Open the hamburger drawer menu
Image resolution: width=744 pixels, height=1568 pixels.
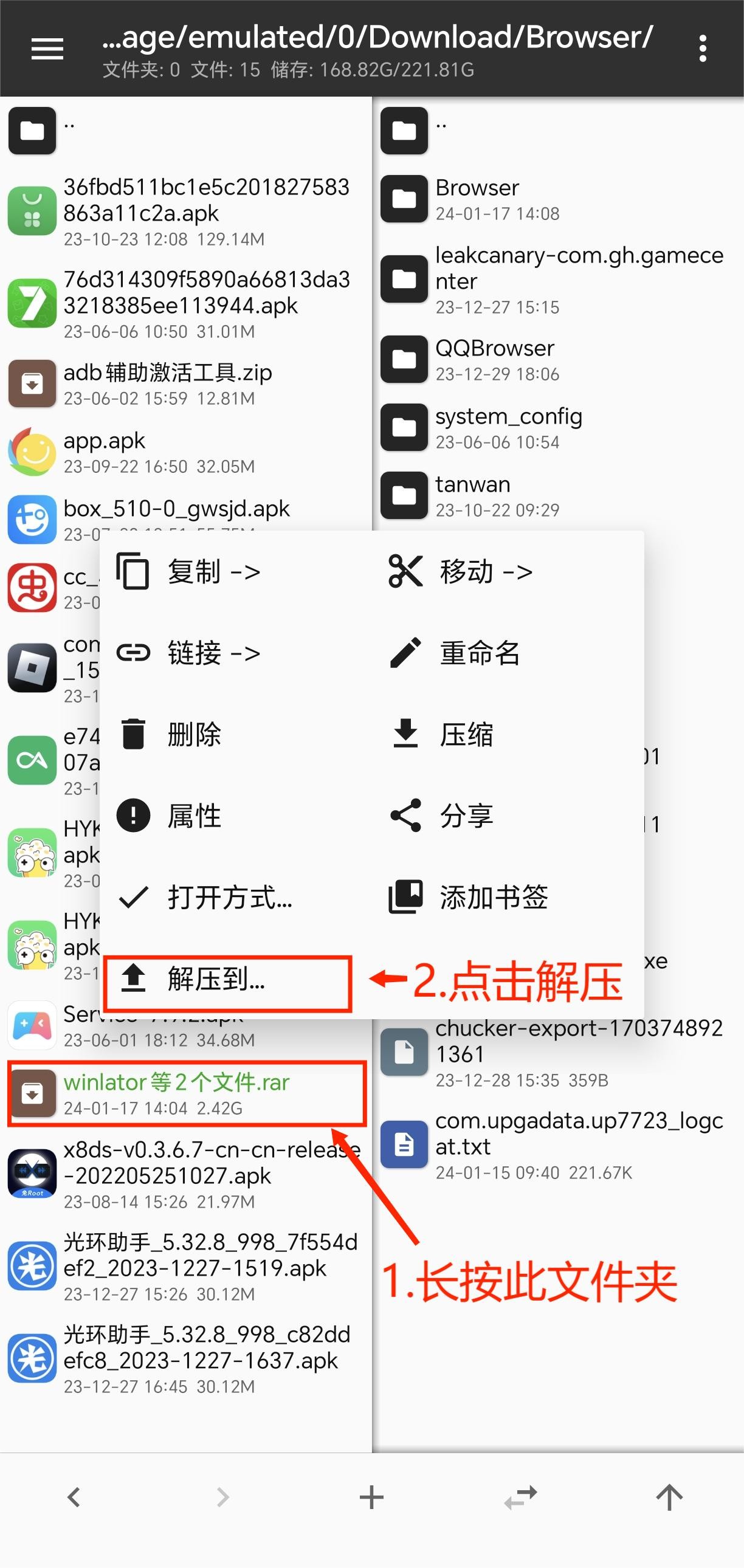pos(47,49)
